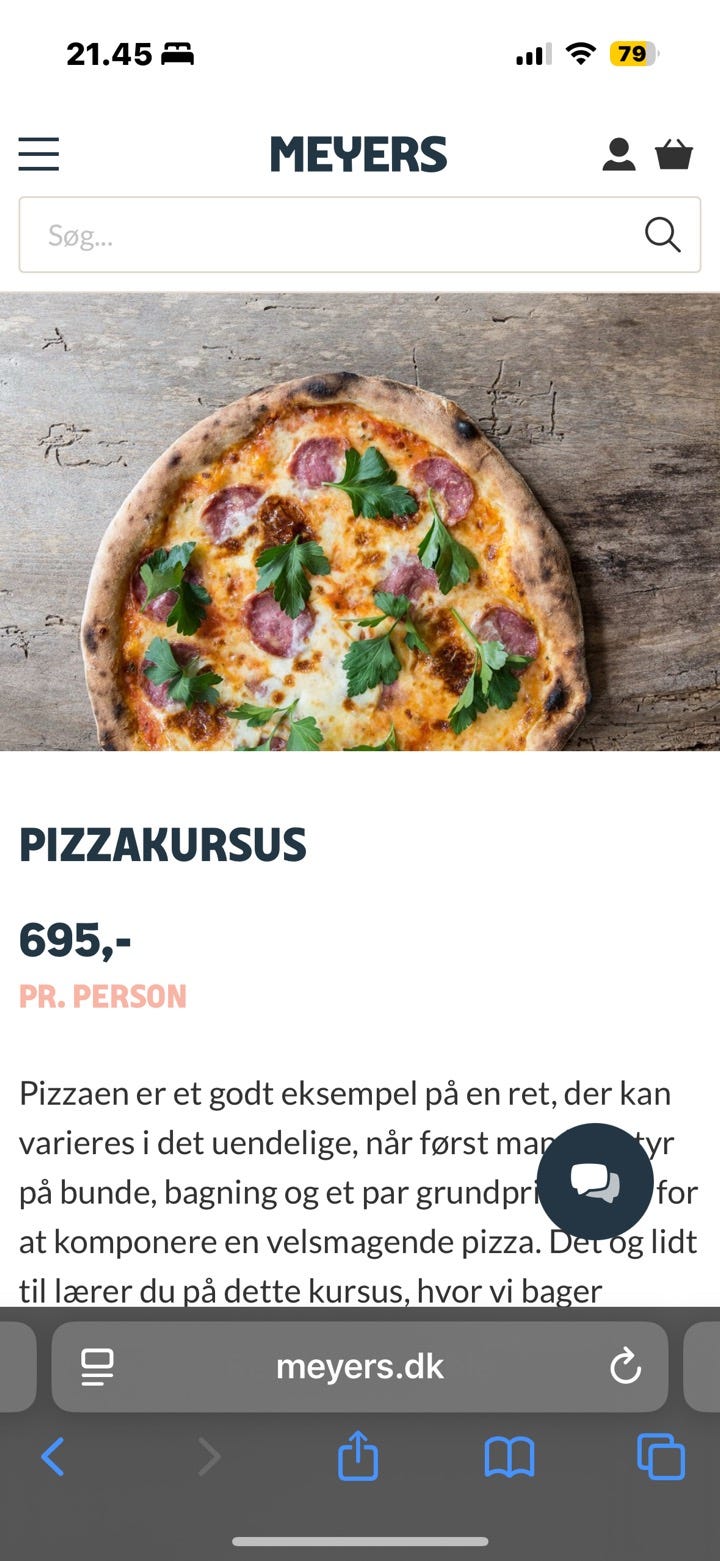Screen dimensions: 720x1561
Task: Tap the Søg search field
Action: 330,235
